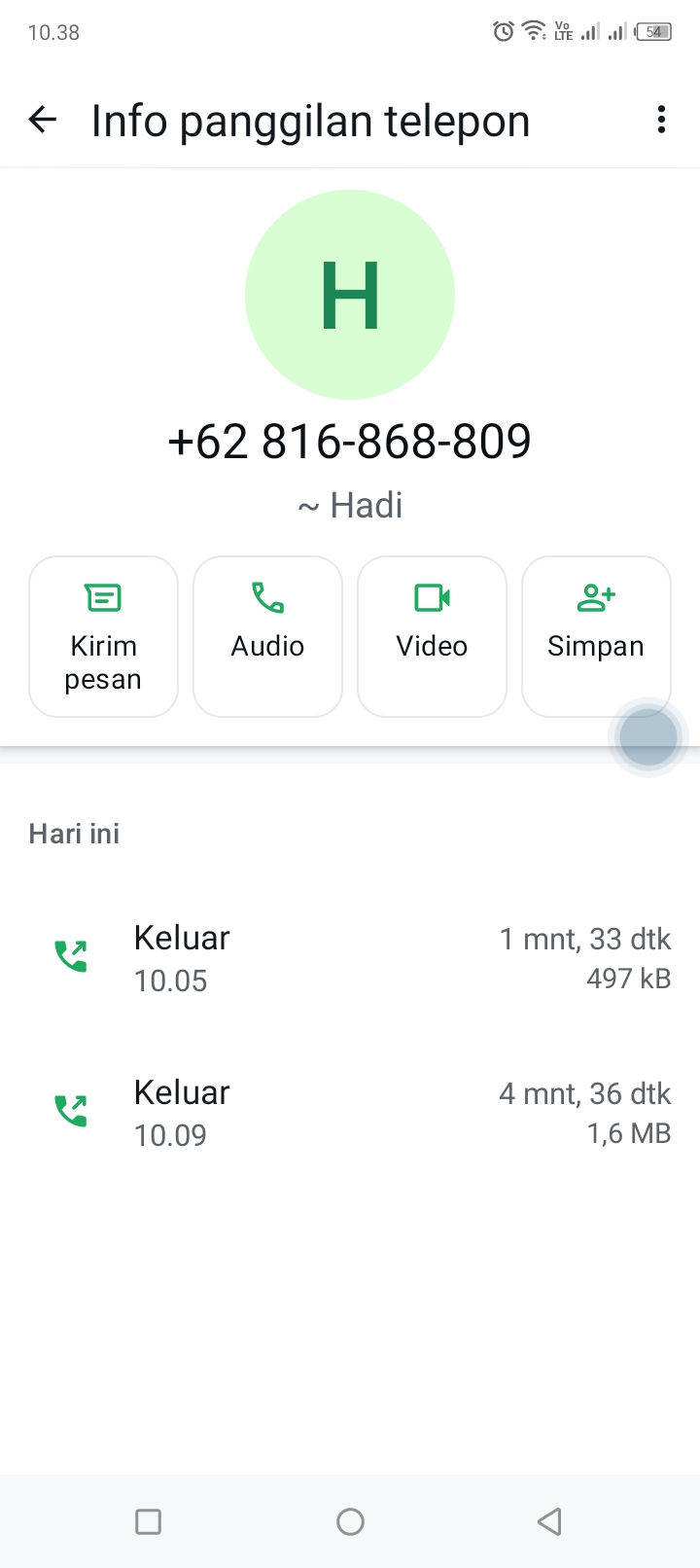Screen dimensions: 700x1568
Task: Tap the contact name ~ Hadi
Action: [350, 505]
